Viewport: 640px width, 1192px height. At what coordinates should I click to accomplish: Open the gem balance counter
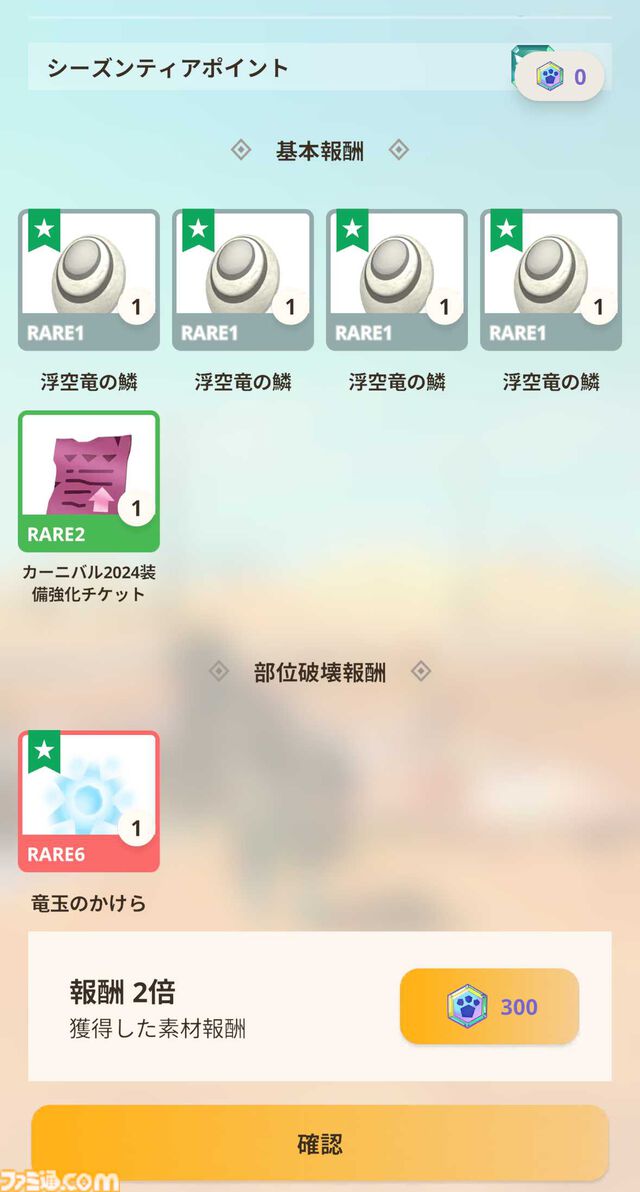point(560,77)
